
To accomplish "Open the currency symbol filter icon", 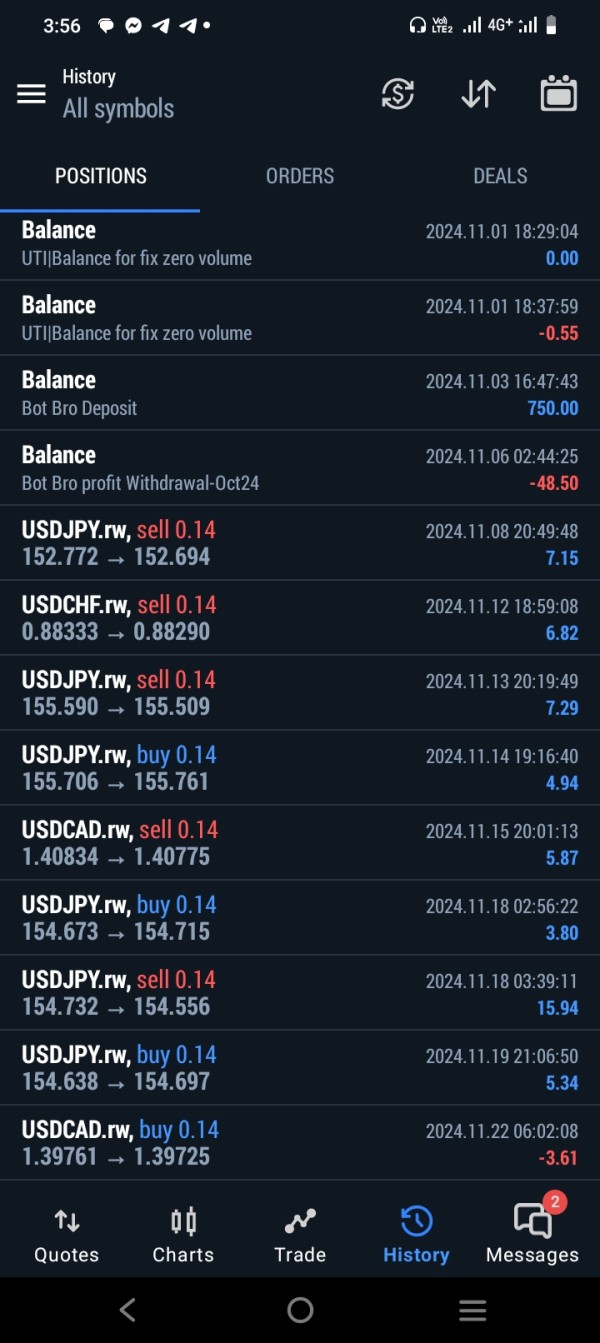I will coord(398,93).
